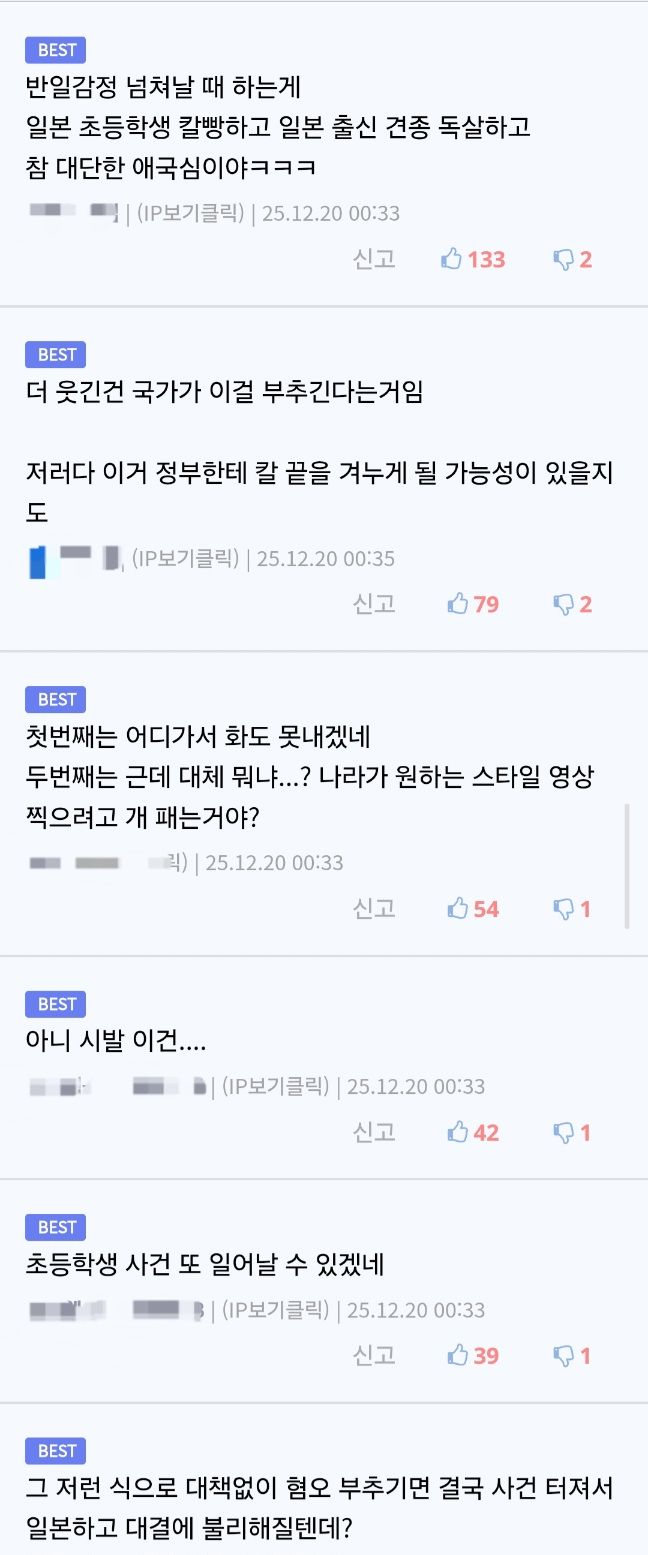Report the comment with 39 likes
The image size is (648, 1555).
374,1355
